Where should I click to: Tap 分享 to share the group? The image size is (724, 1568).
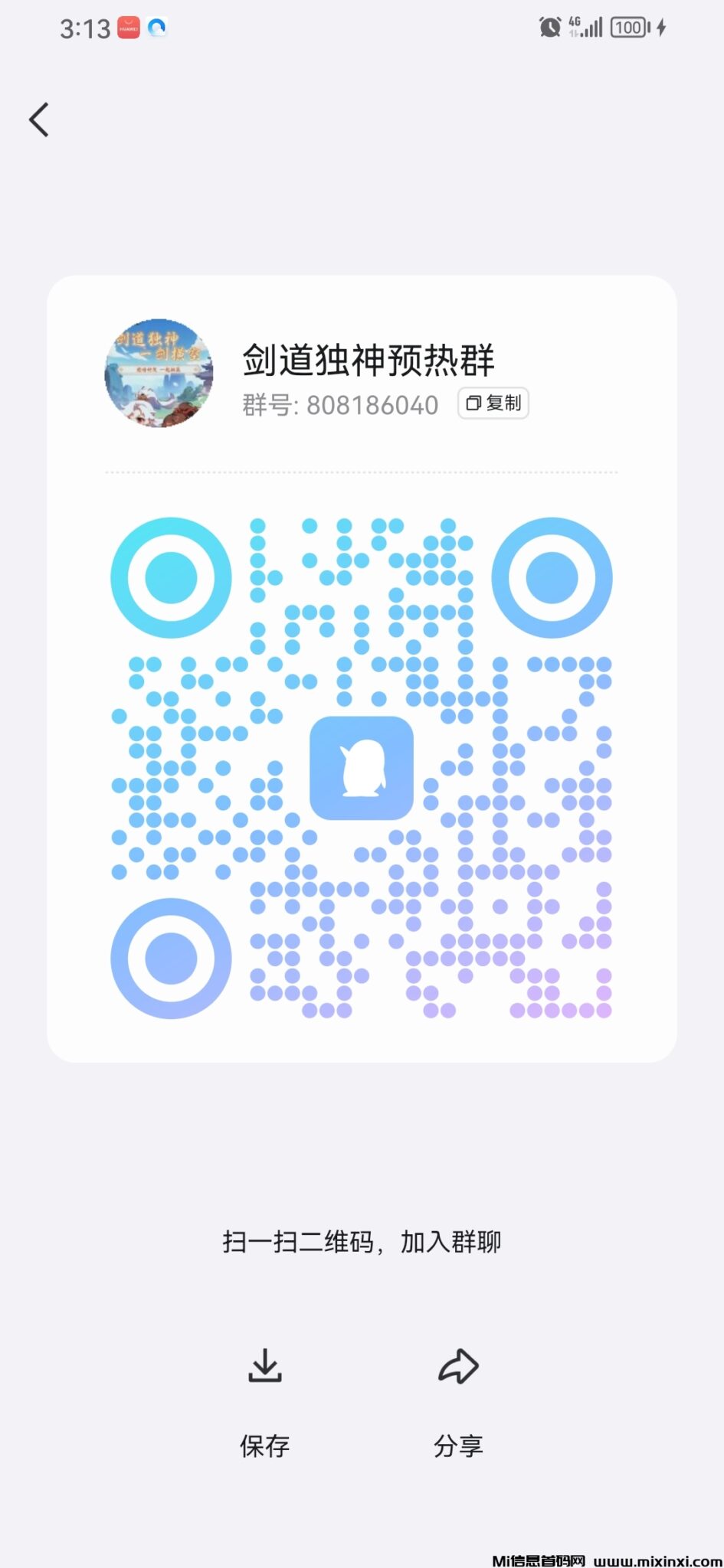458,1445
